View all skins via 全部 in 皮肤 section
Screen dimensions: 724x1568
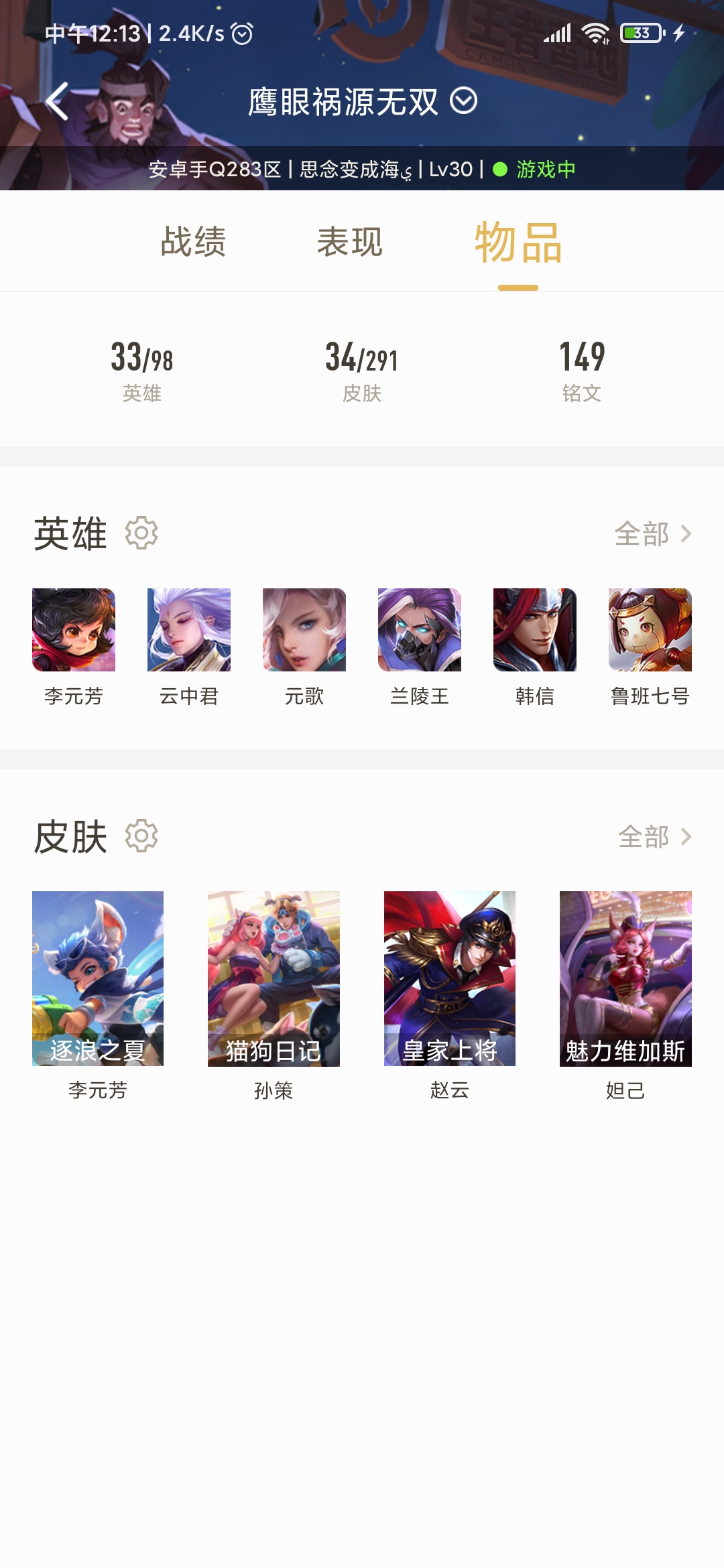(x=654, y=837)
